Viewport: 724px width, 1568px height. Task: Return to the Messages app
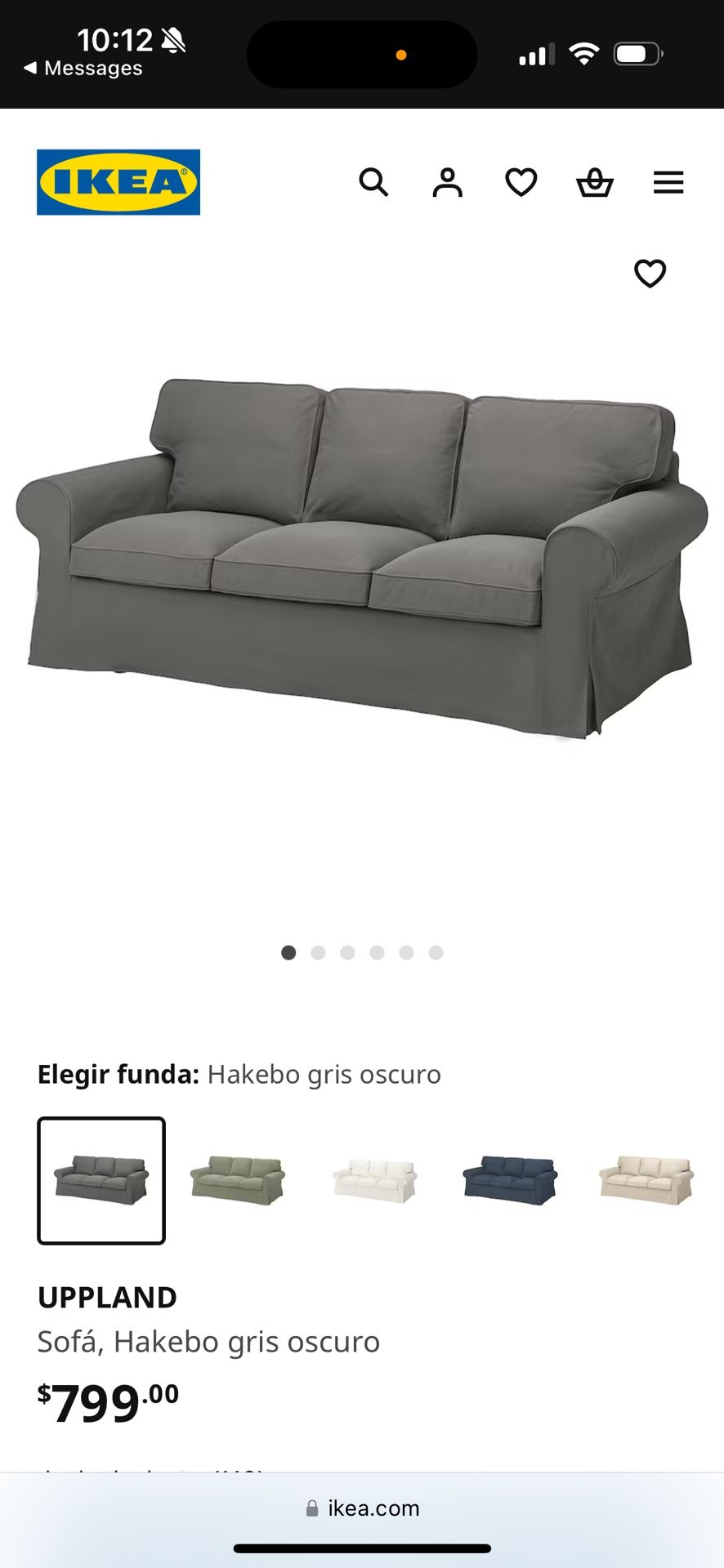tap(84, 69)
